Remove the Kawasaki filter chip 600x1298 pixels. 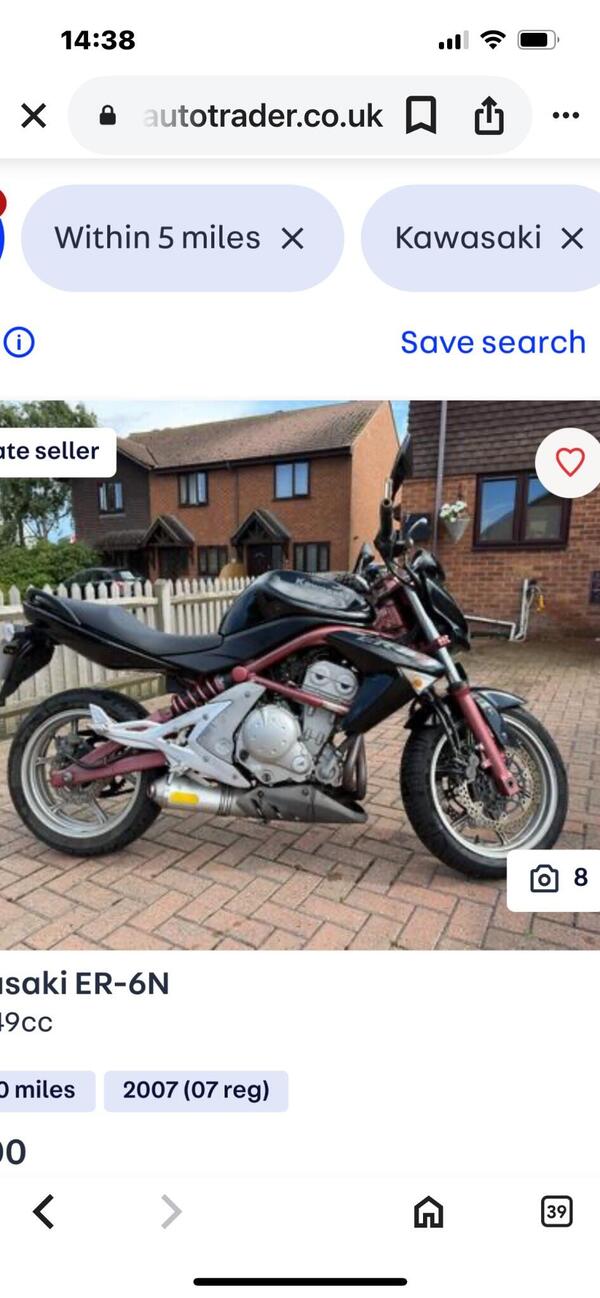pyautogui.click(x=571, y=238)
